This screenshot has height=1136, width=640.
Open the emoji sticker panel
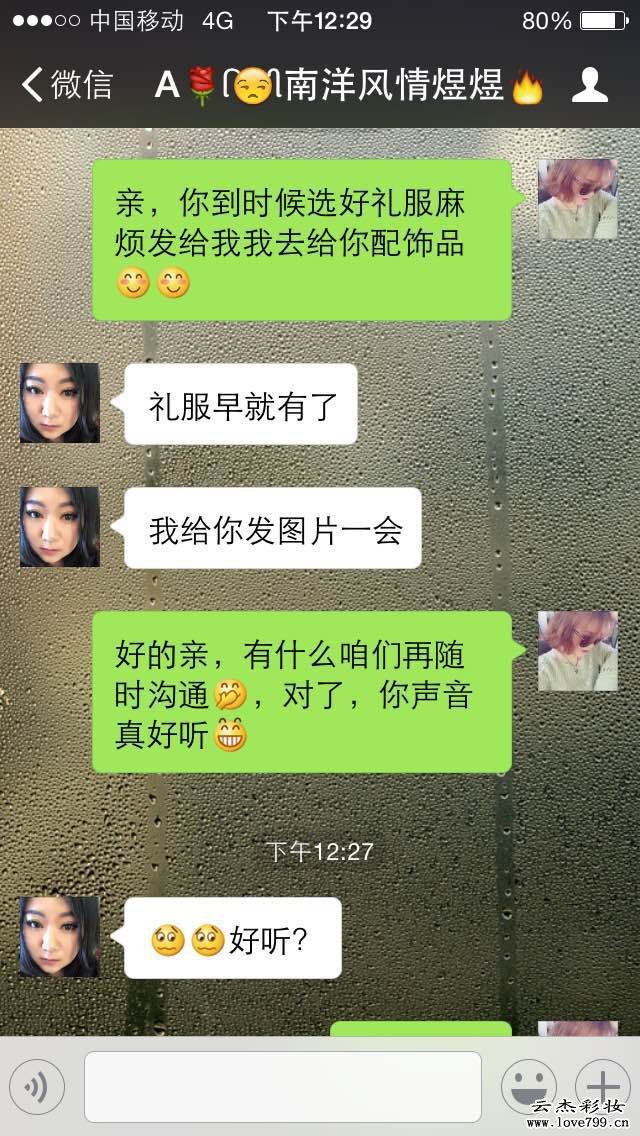(528, 1087)
